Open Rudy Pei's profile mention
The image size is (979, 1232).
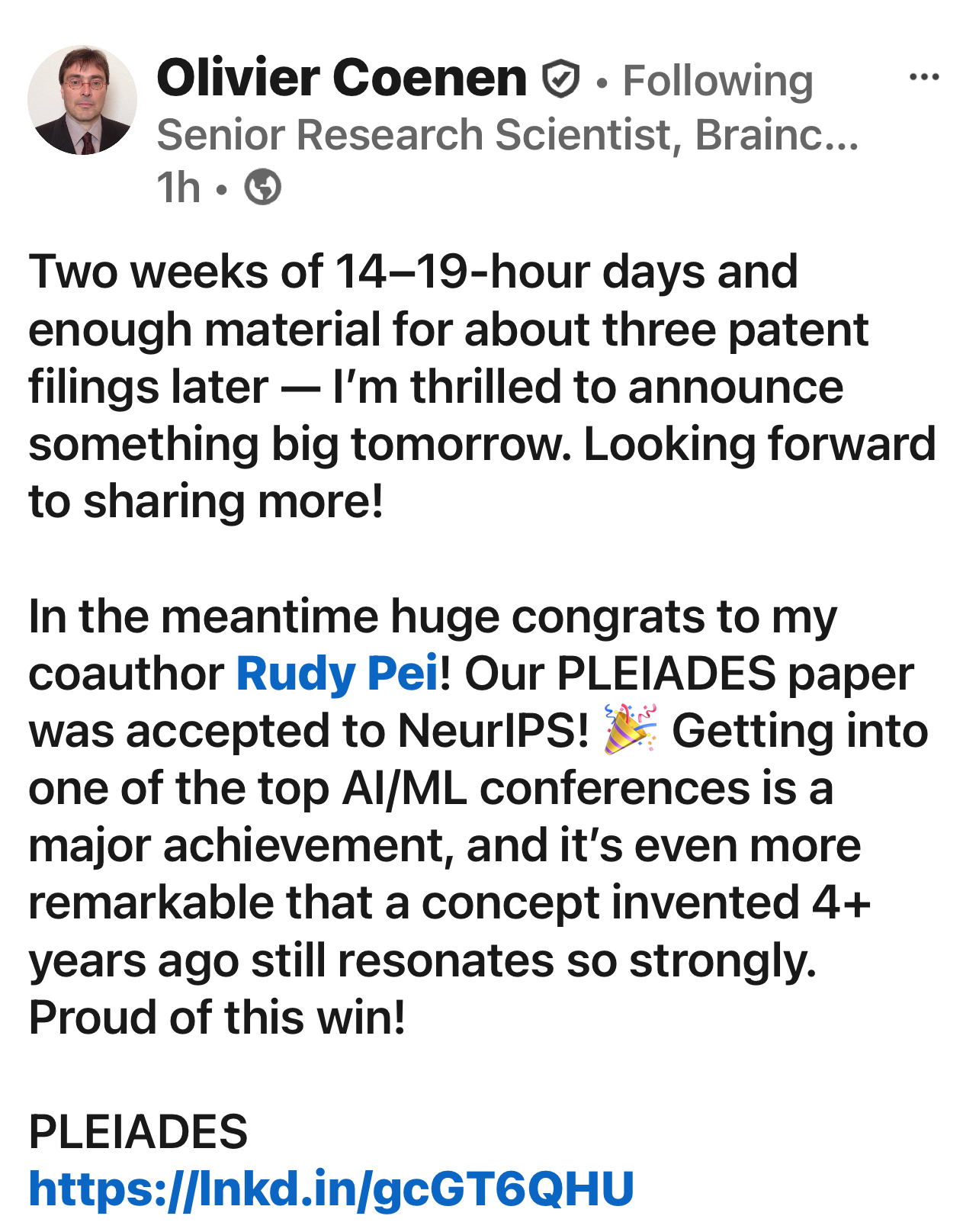337,674
